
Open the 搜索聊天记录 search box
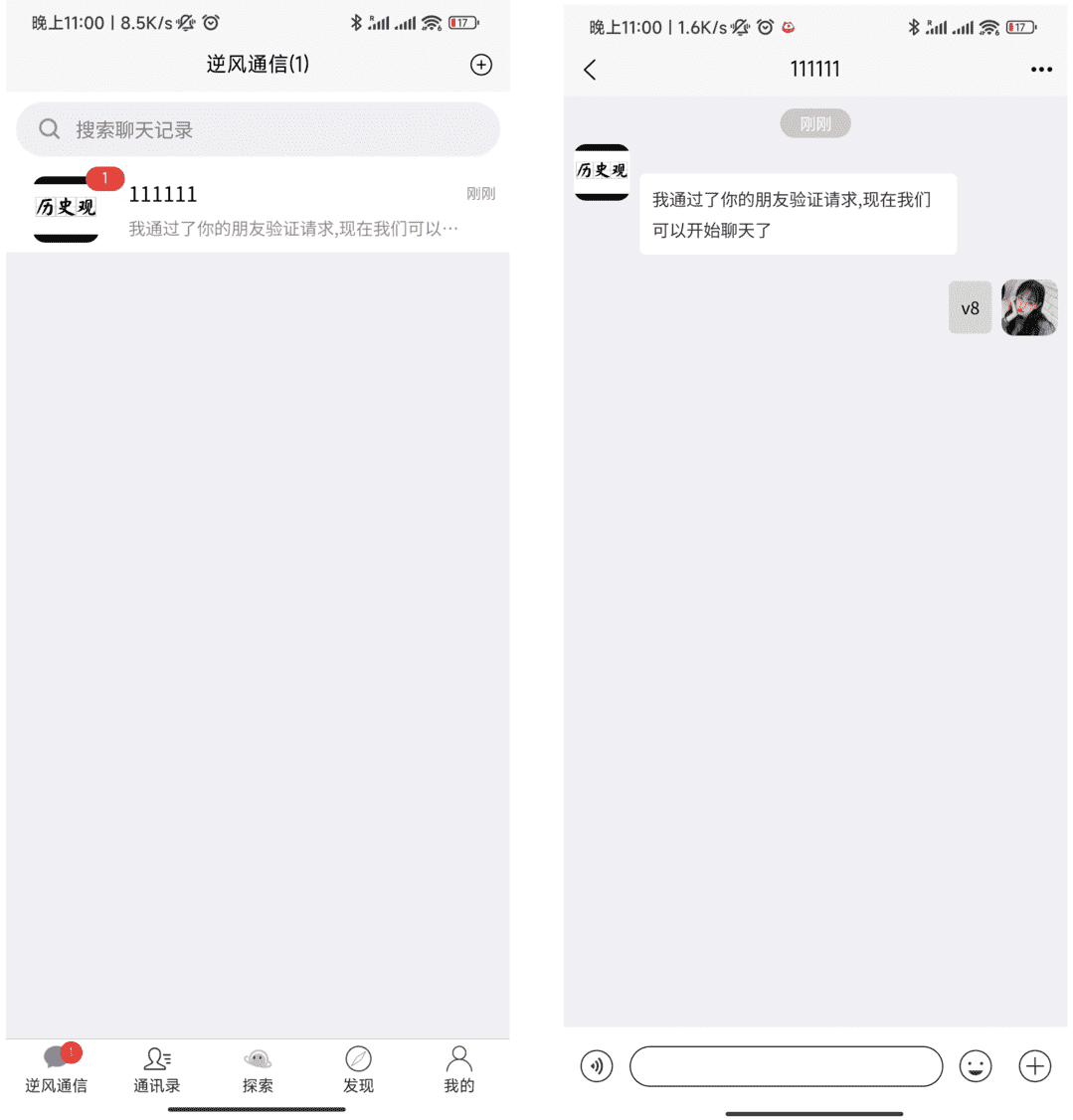(258, 129)
